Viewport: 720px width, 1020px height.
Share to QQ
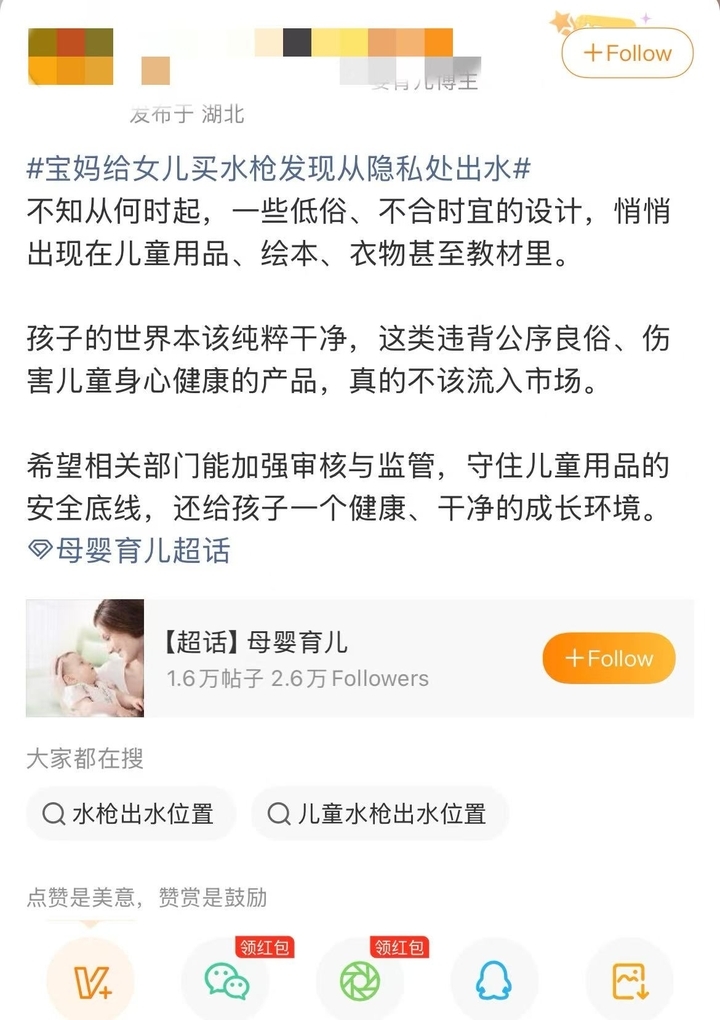coord(494,980)
